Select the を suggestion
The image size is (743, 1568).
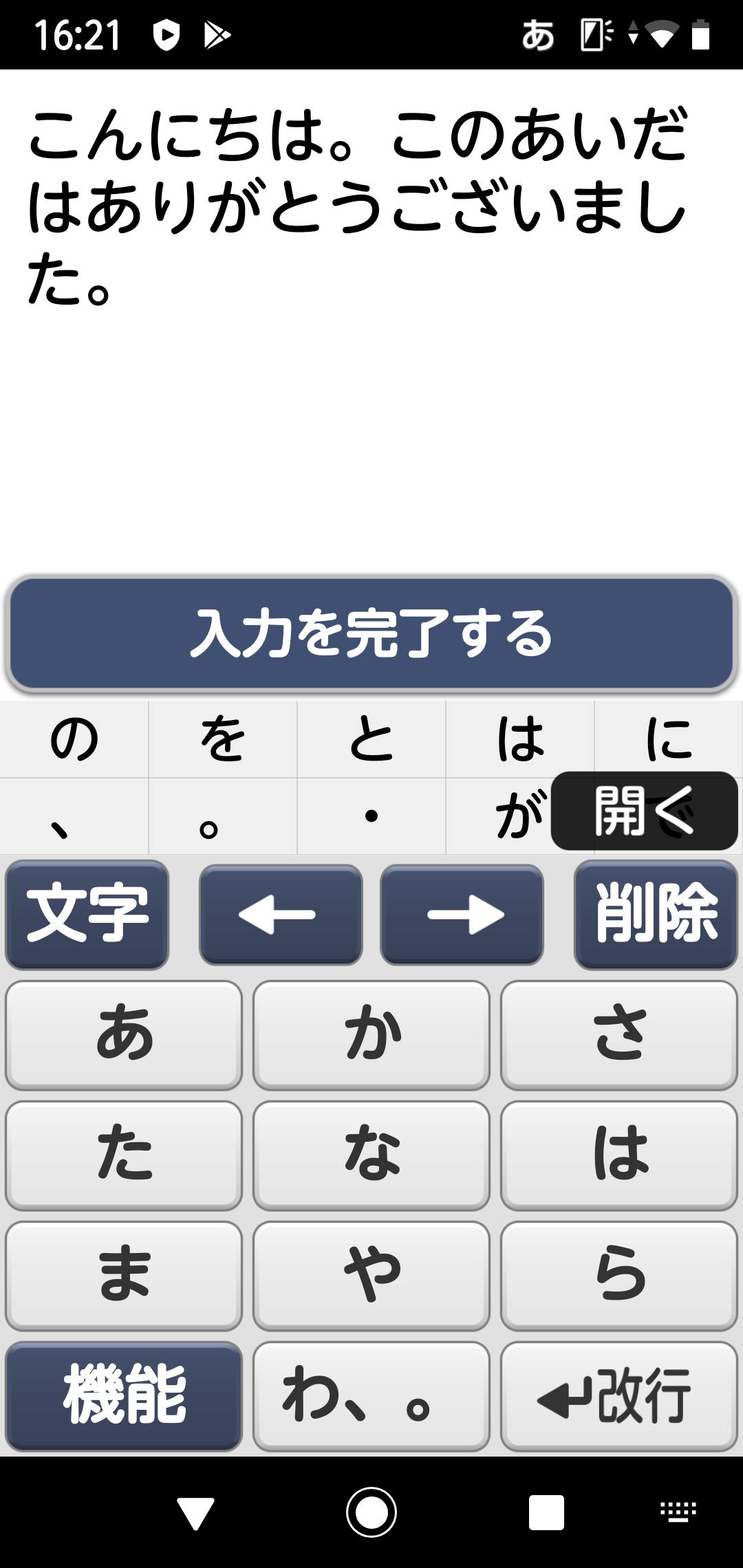[x=223, y=739]
